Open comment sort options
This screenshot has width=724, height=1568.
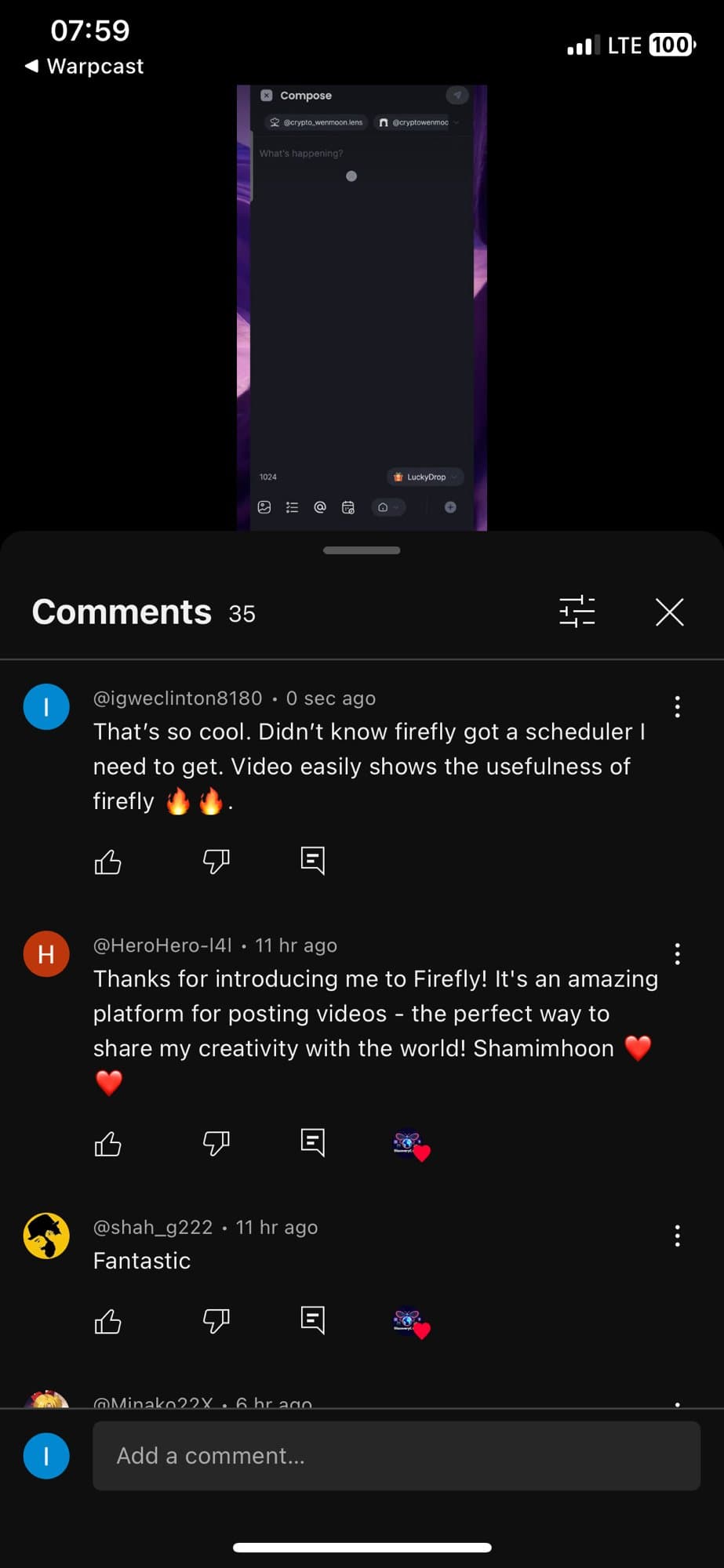[577, 612]
